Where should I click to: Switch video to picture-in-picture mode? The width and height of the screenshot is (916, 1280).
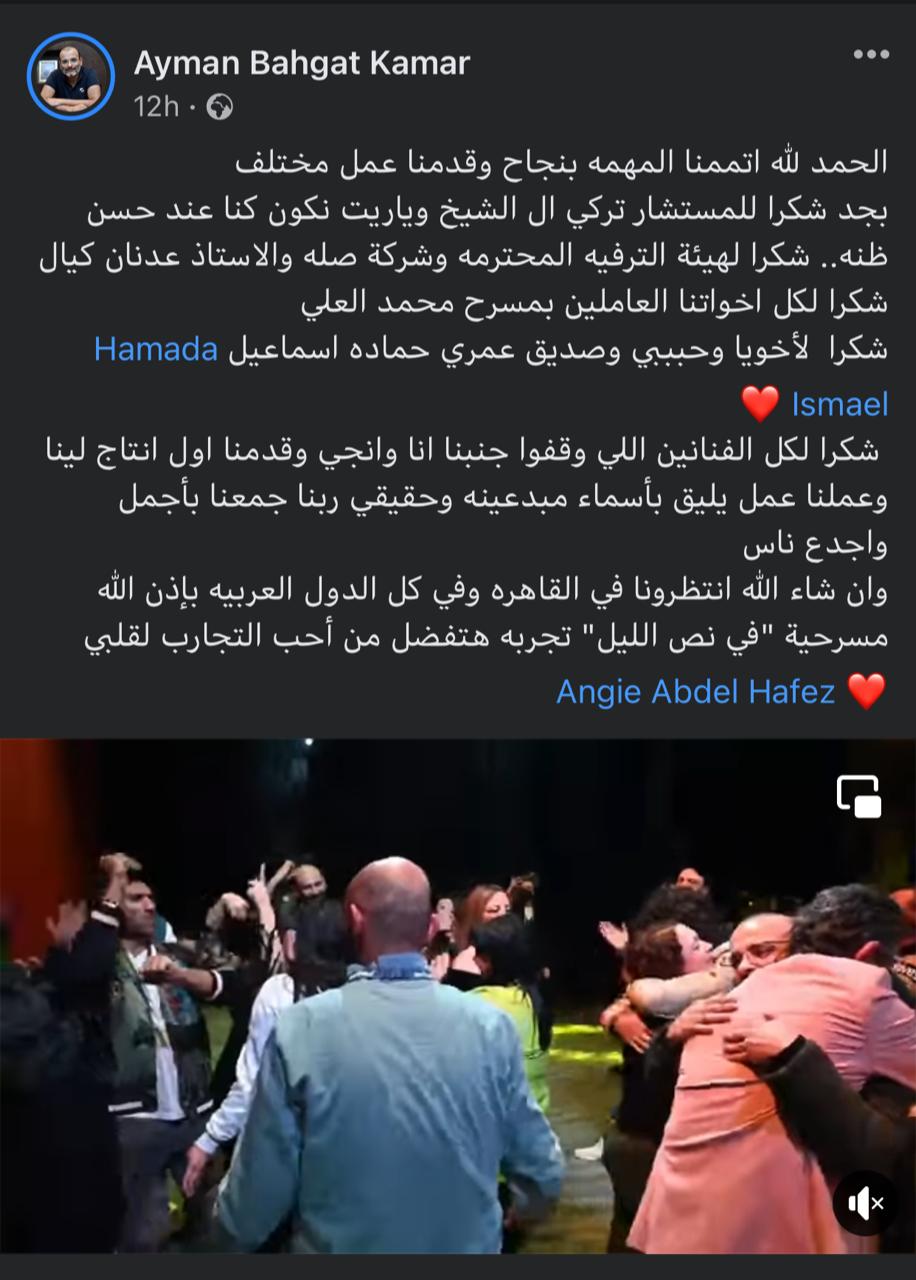[x=859, y=796]
